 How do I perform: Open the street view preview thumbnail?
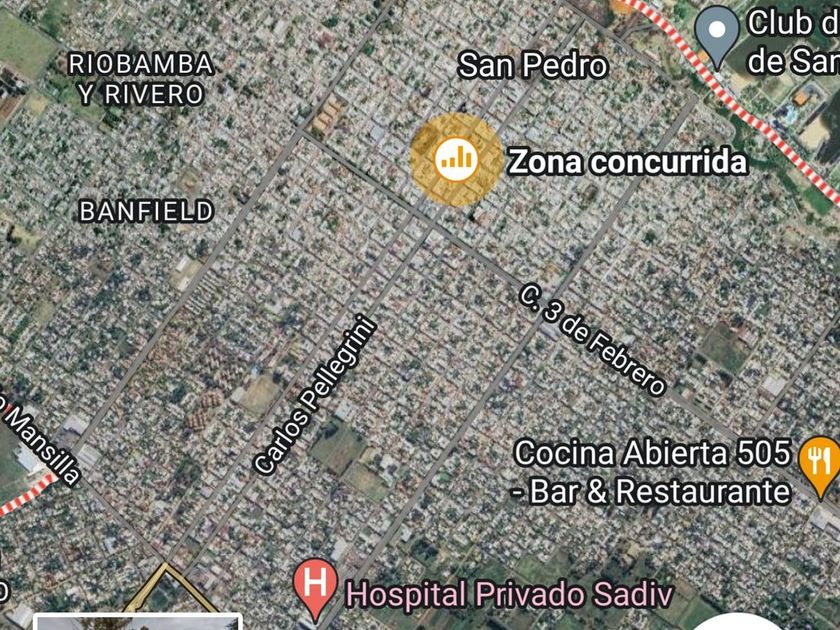coord(138,621)
